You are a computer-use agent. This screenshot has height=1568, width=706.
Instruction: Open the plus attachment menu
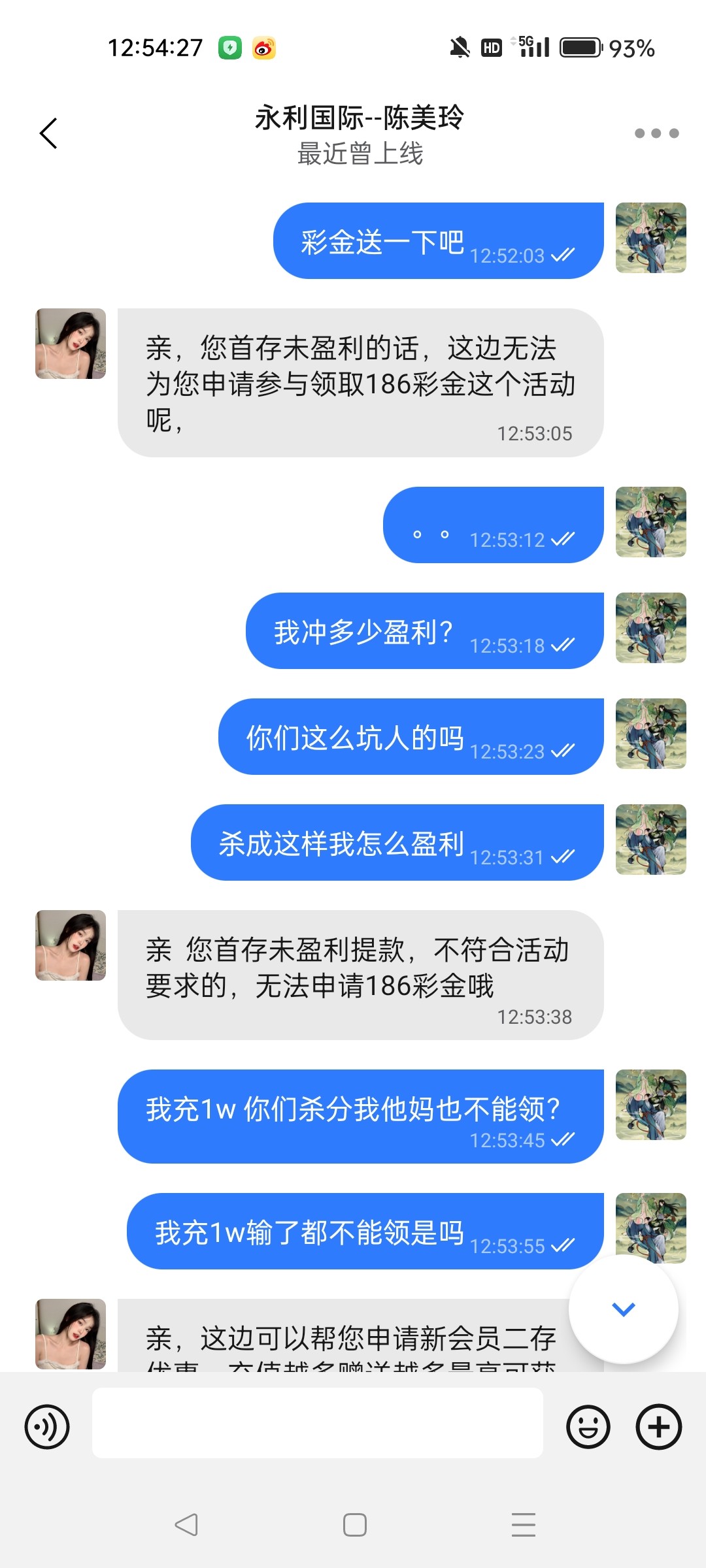point(658,1427)
